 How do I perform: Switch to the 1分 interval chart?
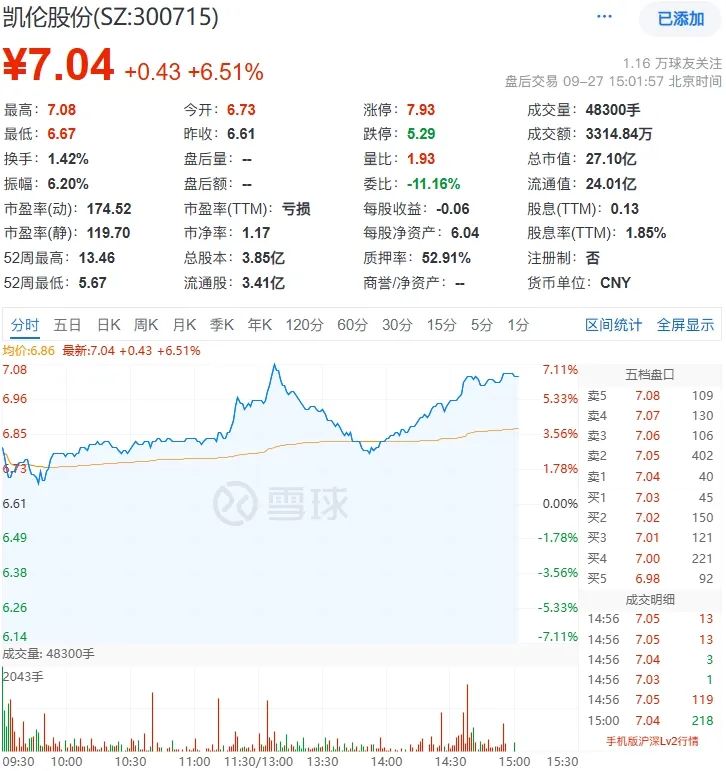[x=518, y=324]
